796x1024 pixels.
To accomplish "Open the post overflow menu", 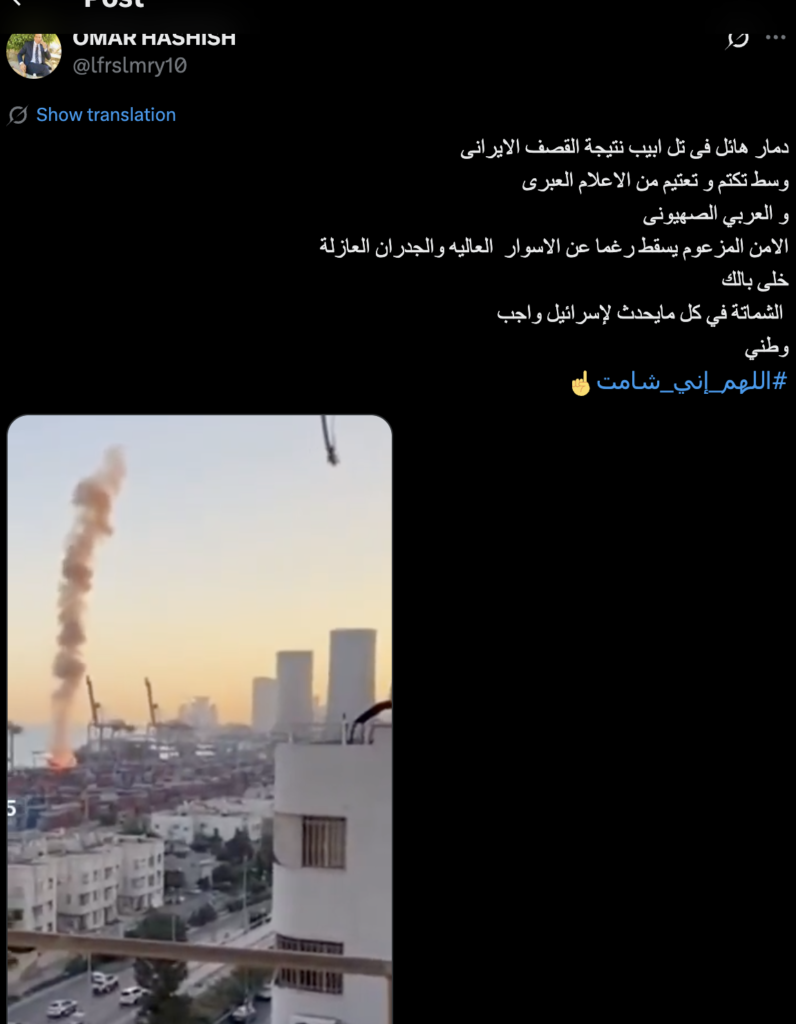I will [x=775, y=38].
